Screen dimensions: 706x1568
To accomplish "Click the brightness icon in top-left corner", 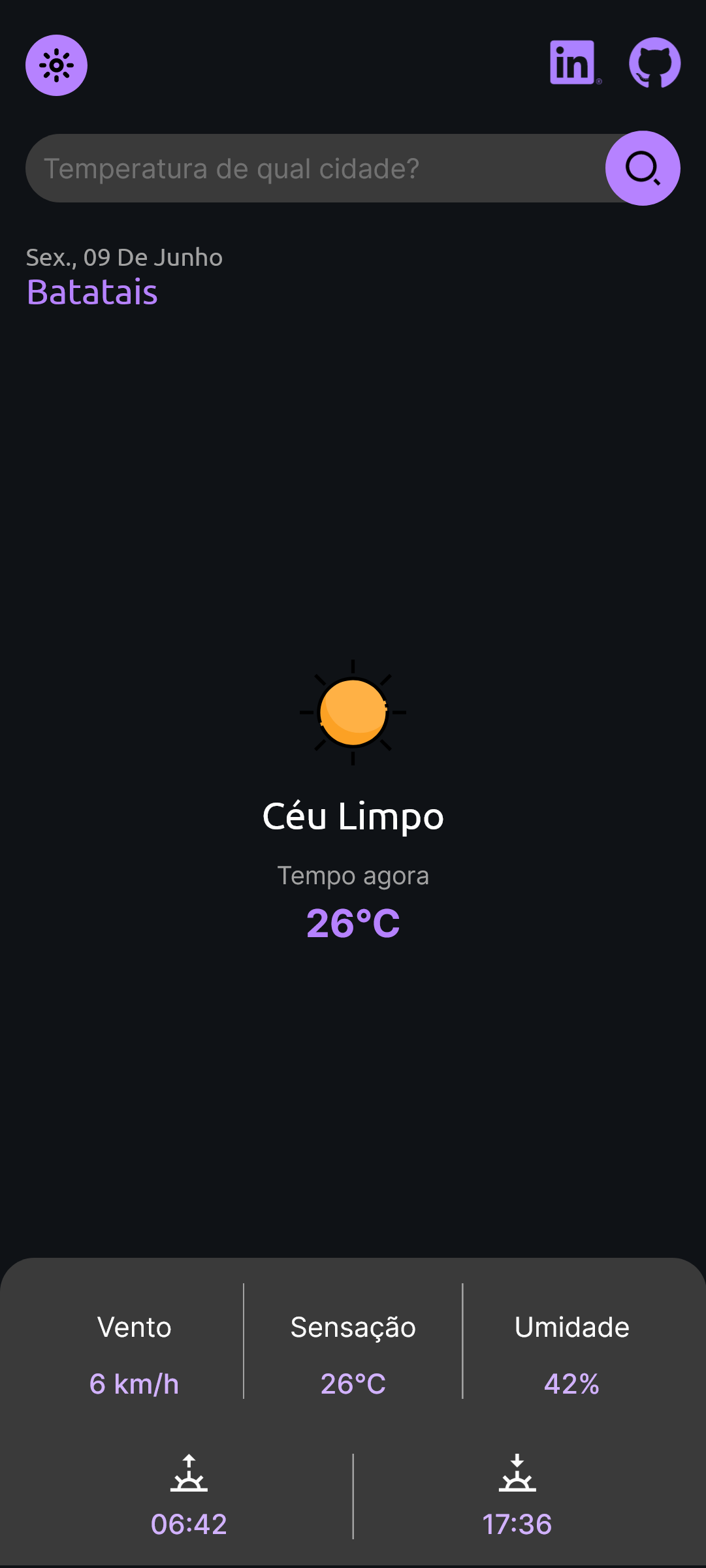I will [56, 65].
